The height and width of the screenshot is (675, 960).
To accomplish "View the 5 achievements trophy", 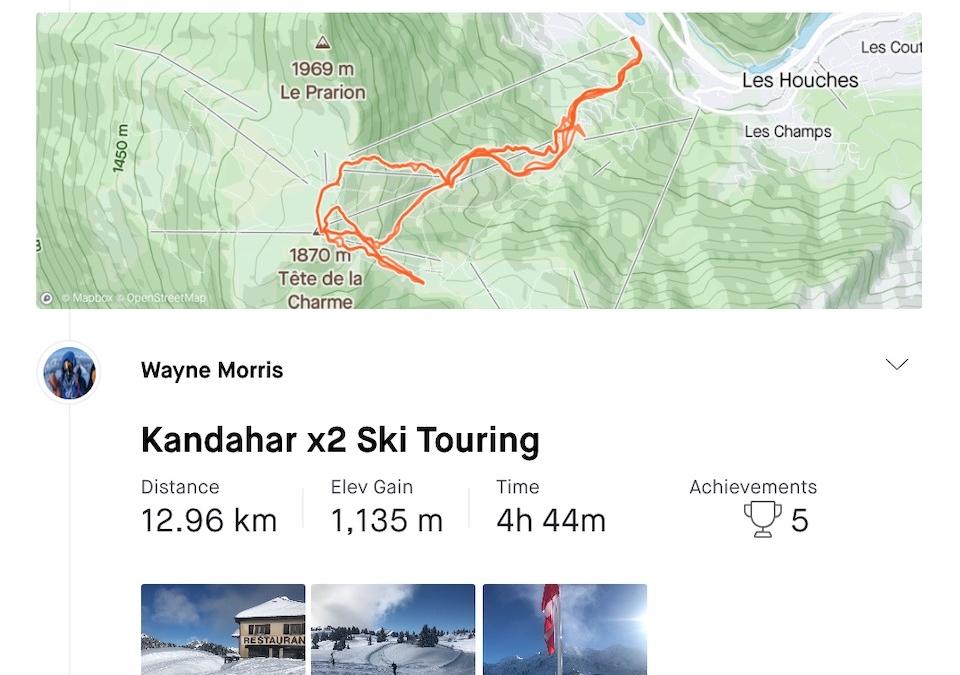I will (763, 520).
